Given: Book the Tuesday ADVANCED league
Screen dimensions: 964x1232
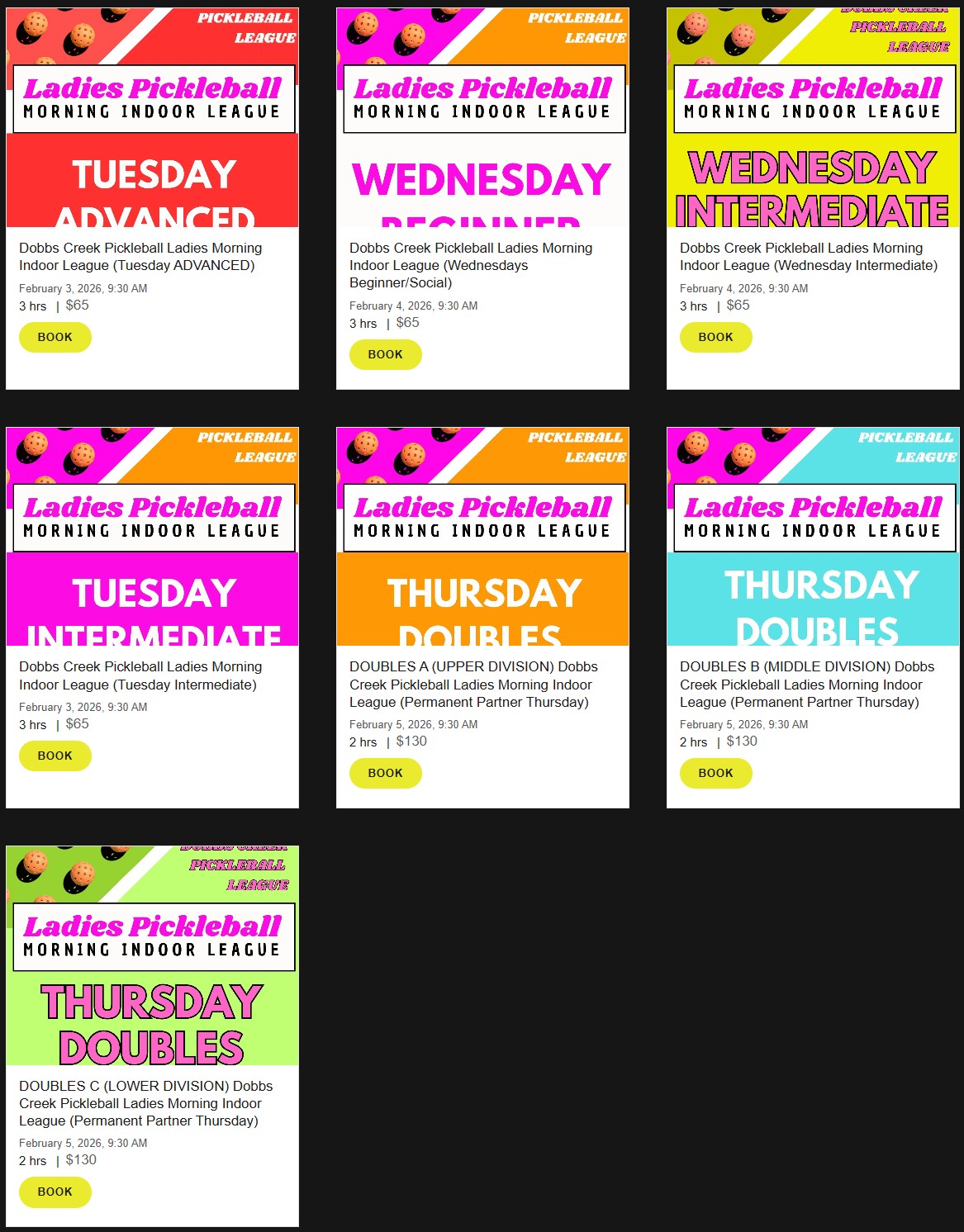Looking at the screenshot, I should click(55, 337).
